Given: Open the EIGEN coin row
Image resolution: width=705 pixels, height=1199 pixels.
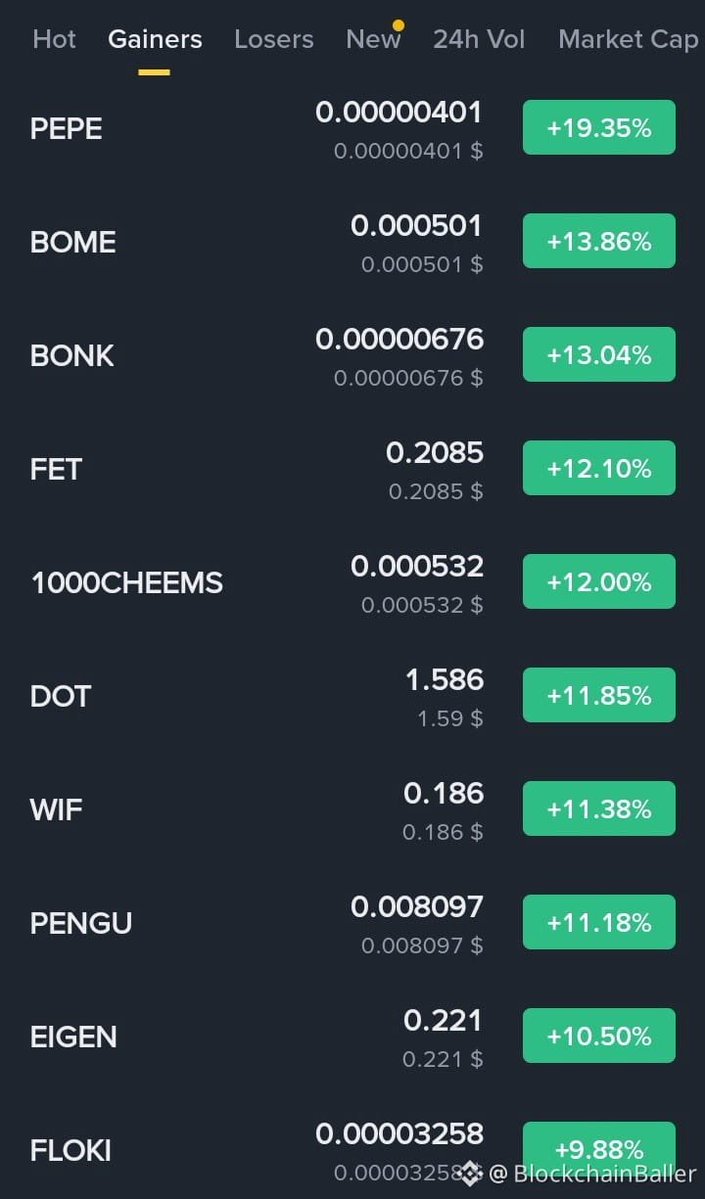Looking at the screenshot, I should pyautogui.click(x=352, y=1036).
